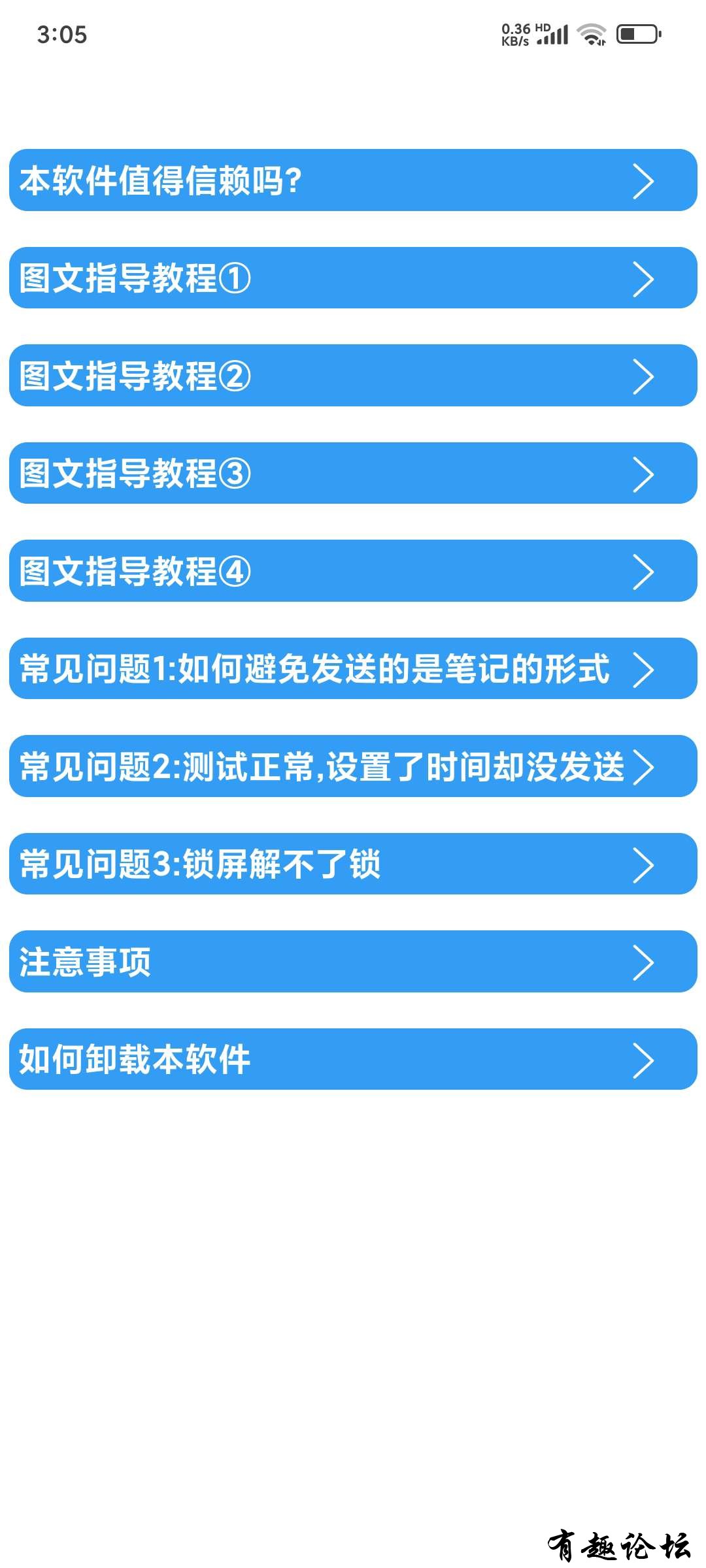
Task: Open '本软件值得信赖吗?' help item
Action: point(353,180)
